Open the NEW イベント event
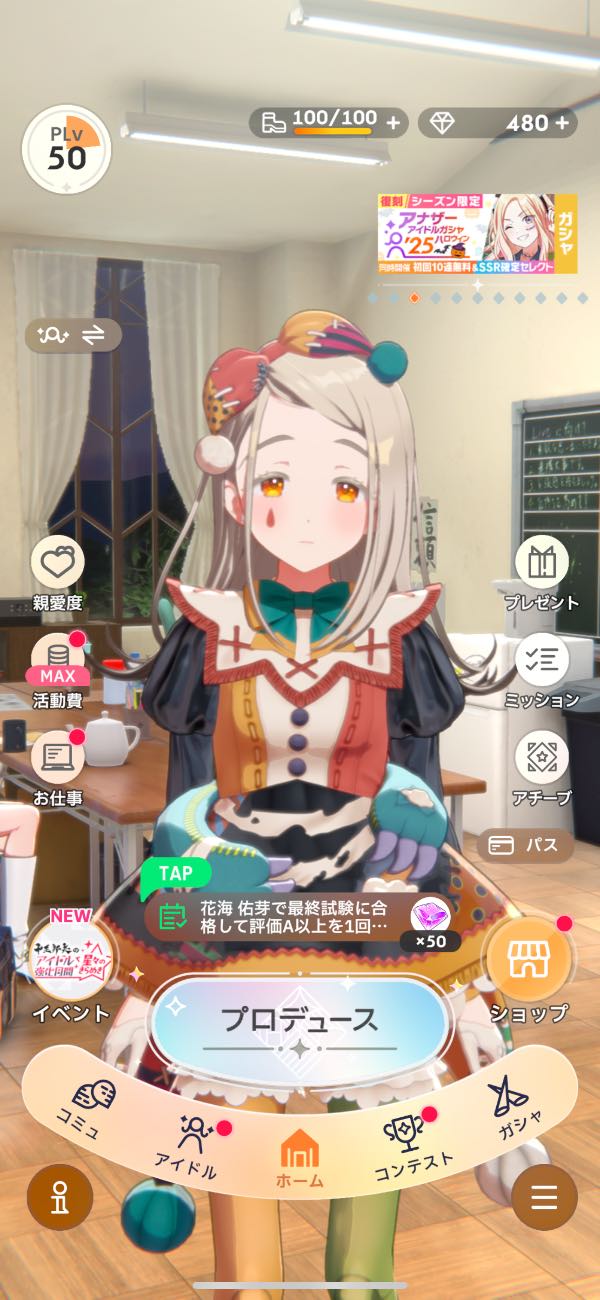 tap(70, 962)
